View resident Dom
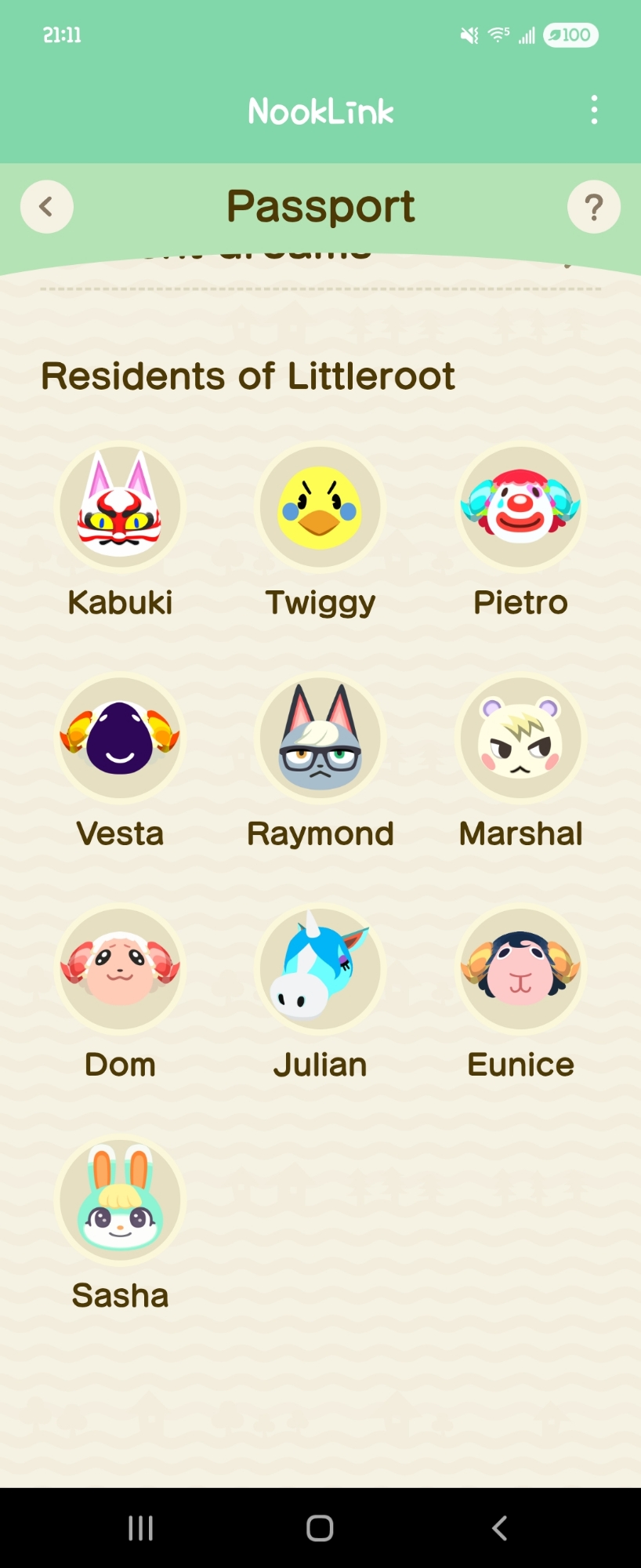The image size is (641, 1568). 120,969
